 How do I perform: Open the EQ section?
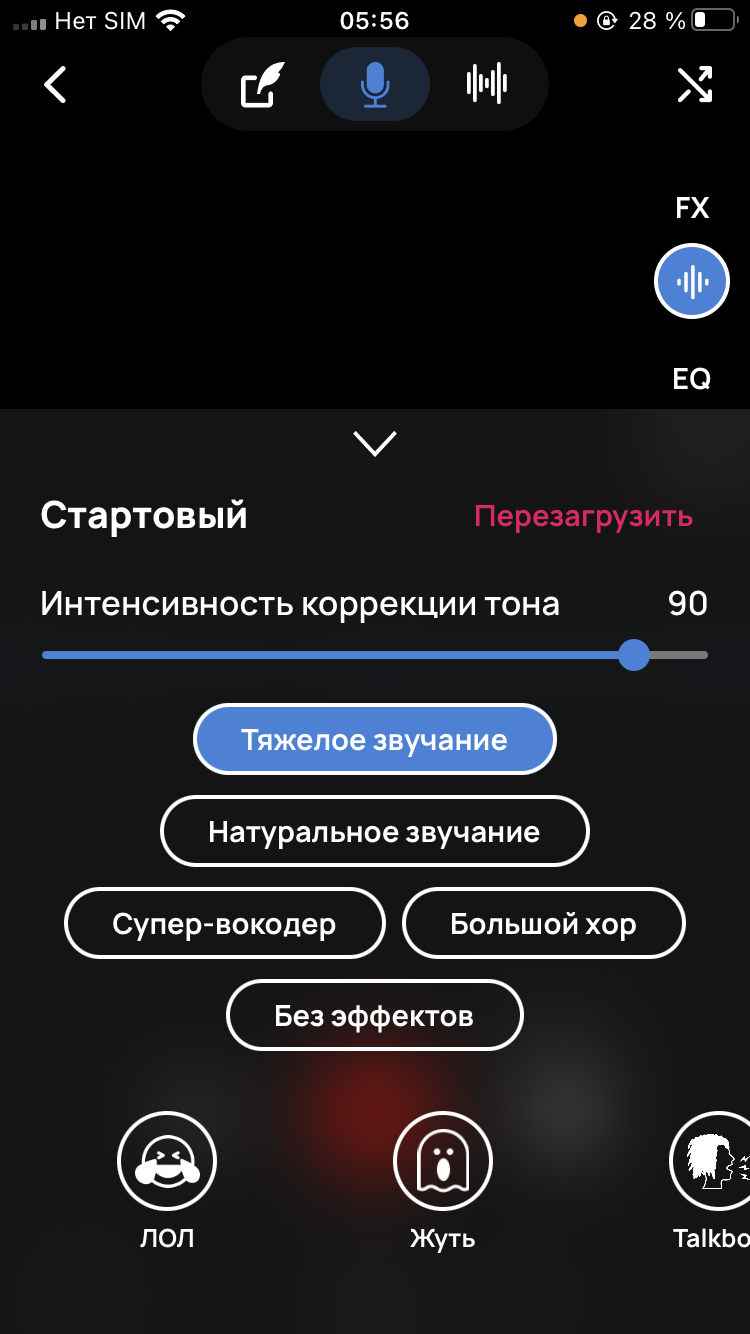click(x=692, y=379)
